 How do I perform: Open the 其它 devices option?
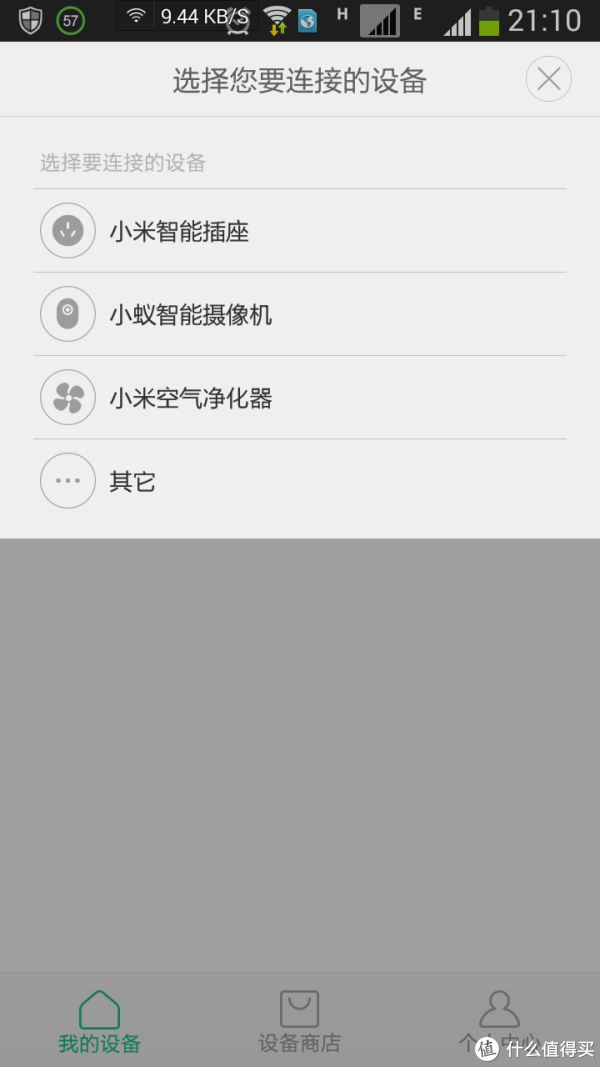pyautogui.click(x=300, y=480)
